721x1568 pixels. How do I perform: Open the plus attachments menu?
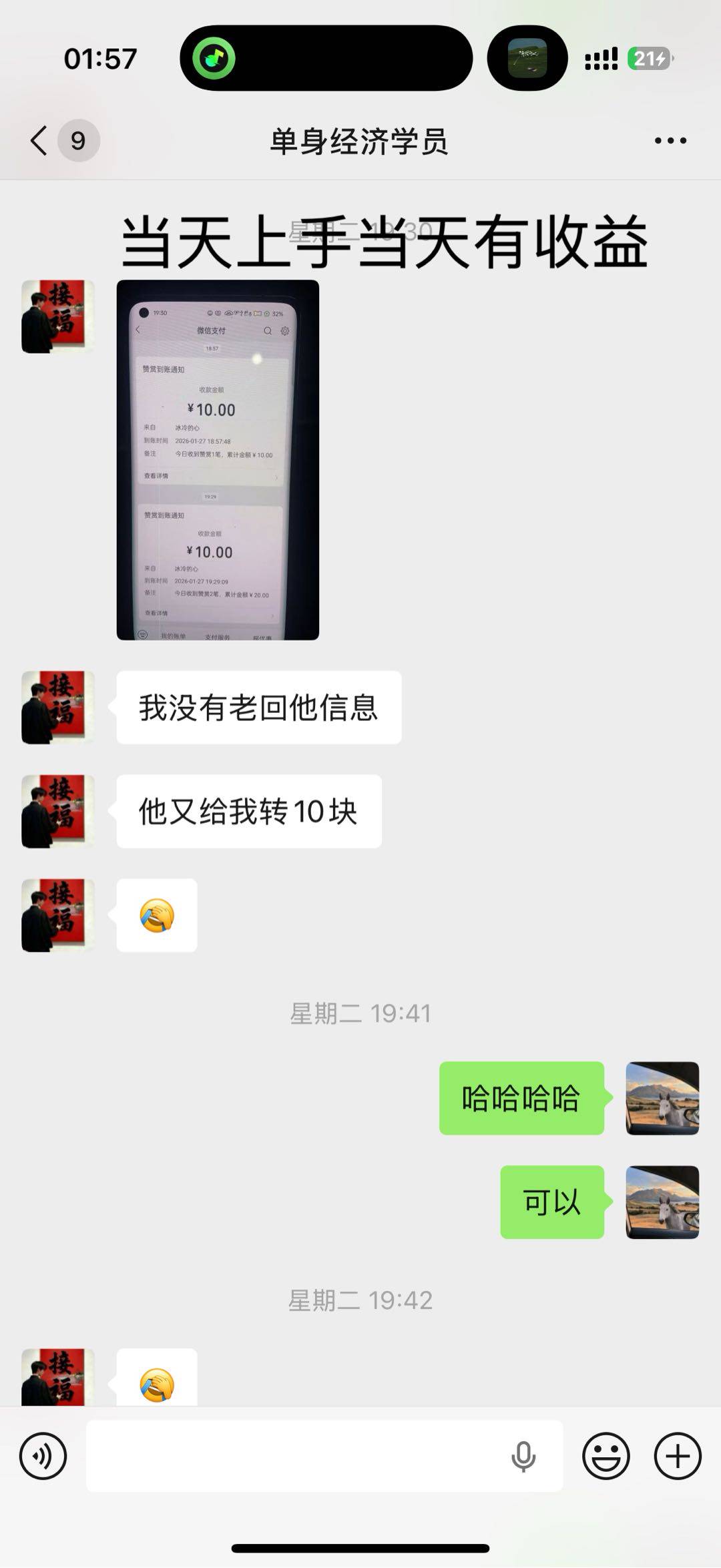[x=677, y=1456]
